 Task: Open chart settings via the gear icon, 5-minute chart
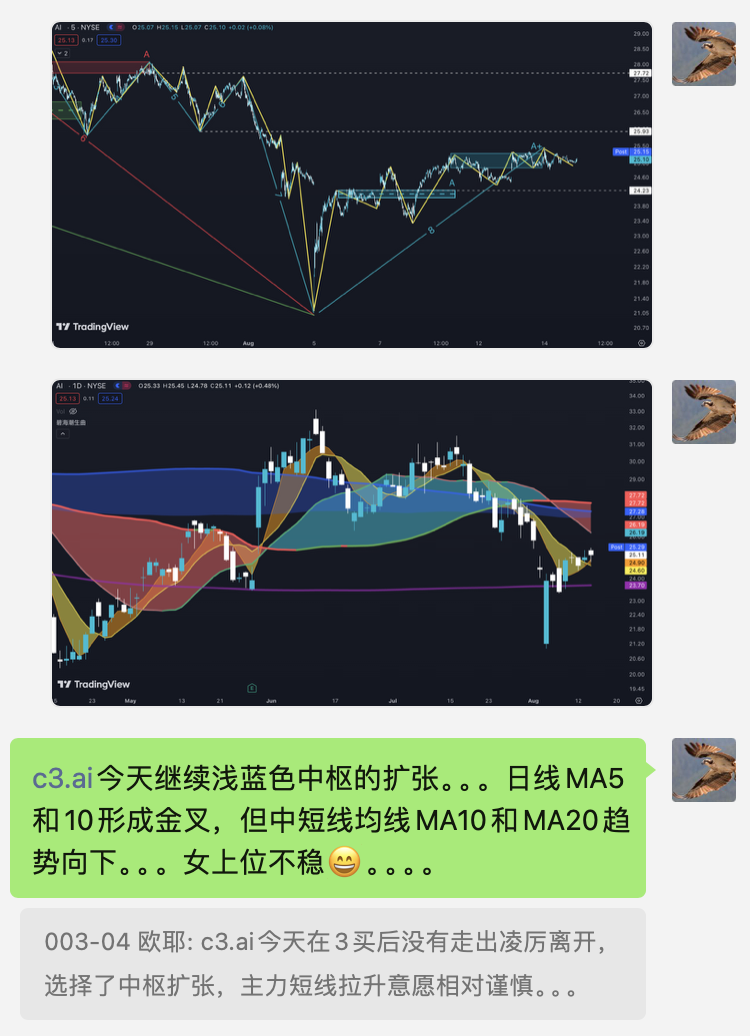[640, 342]
